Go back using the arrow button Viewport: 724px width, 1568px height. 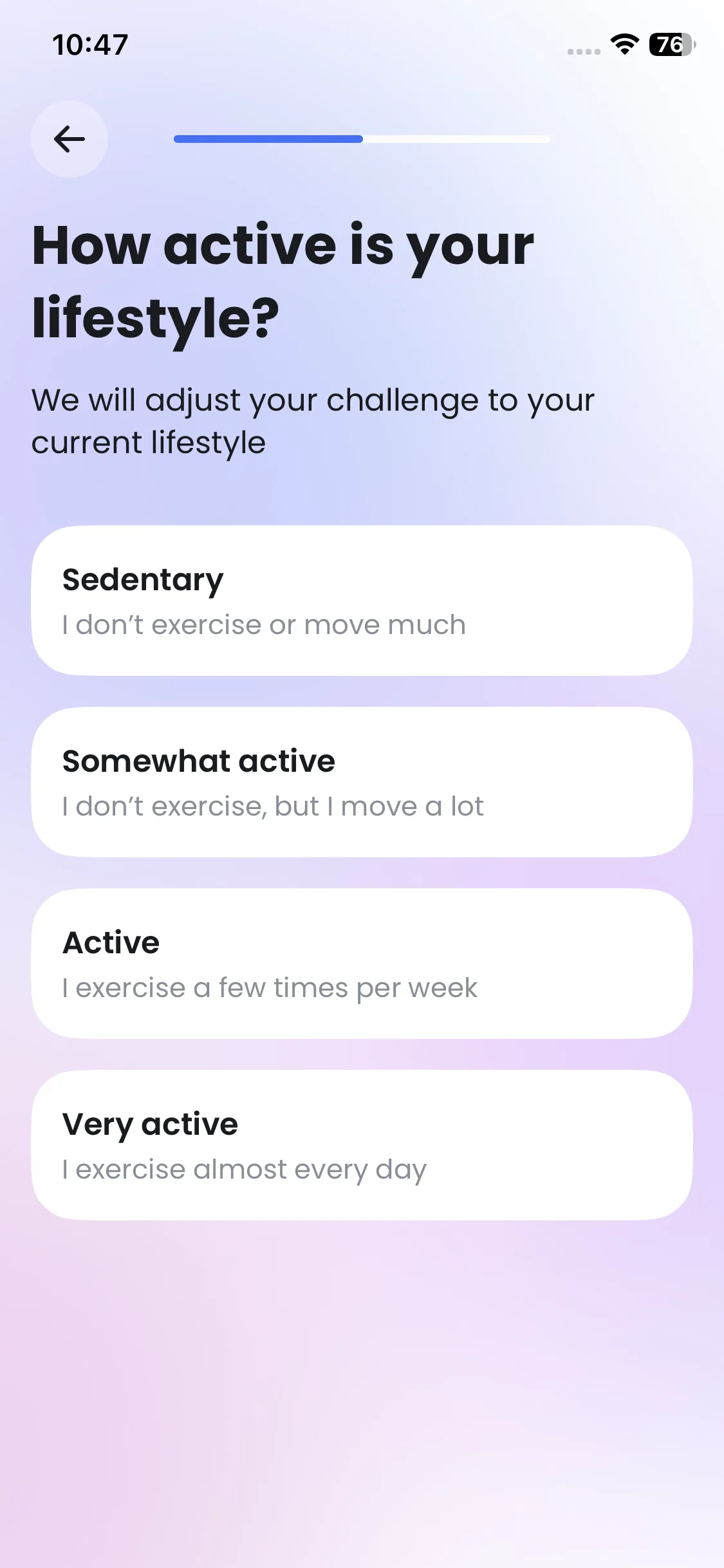pos(70,139)
